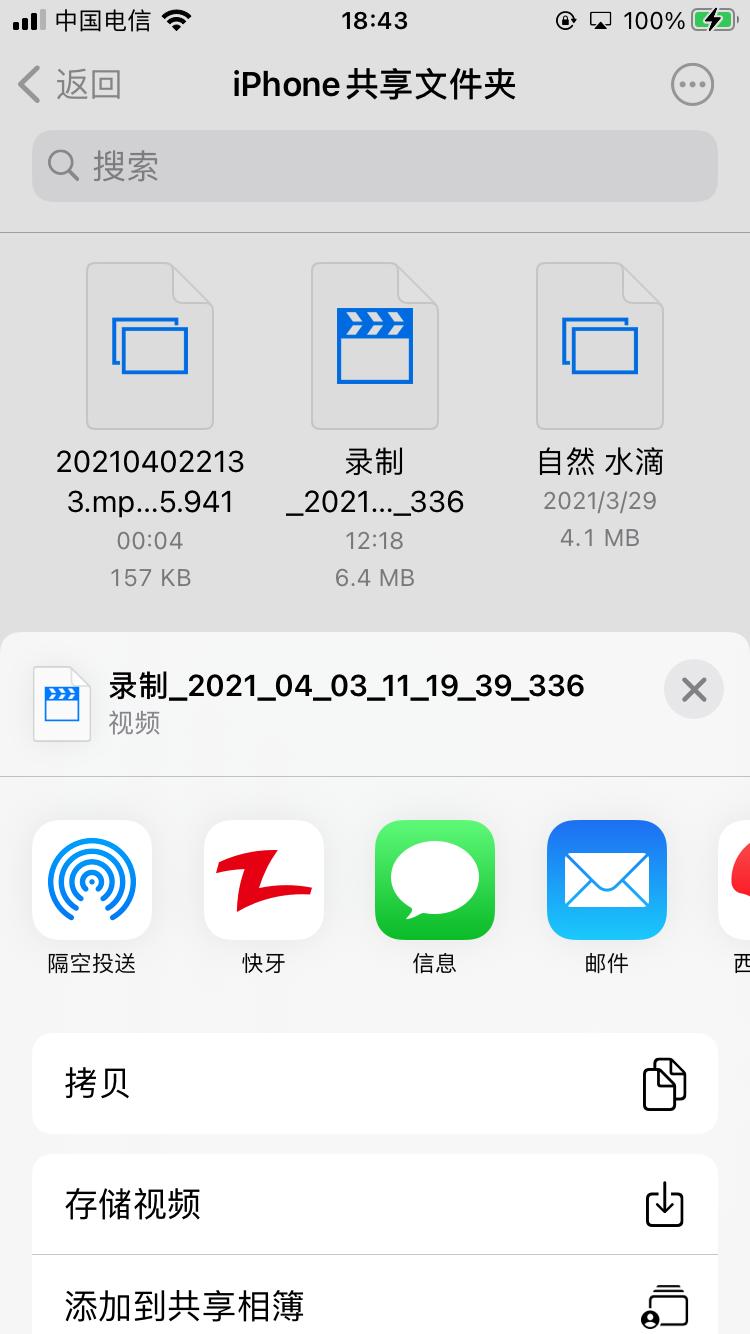The width and height of the screenshot is (750, 1334).
Task: Tap the 存储视频 download icon
Action: [x=665, y=1204]
